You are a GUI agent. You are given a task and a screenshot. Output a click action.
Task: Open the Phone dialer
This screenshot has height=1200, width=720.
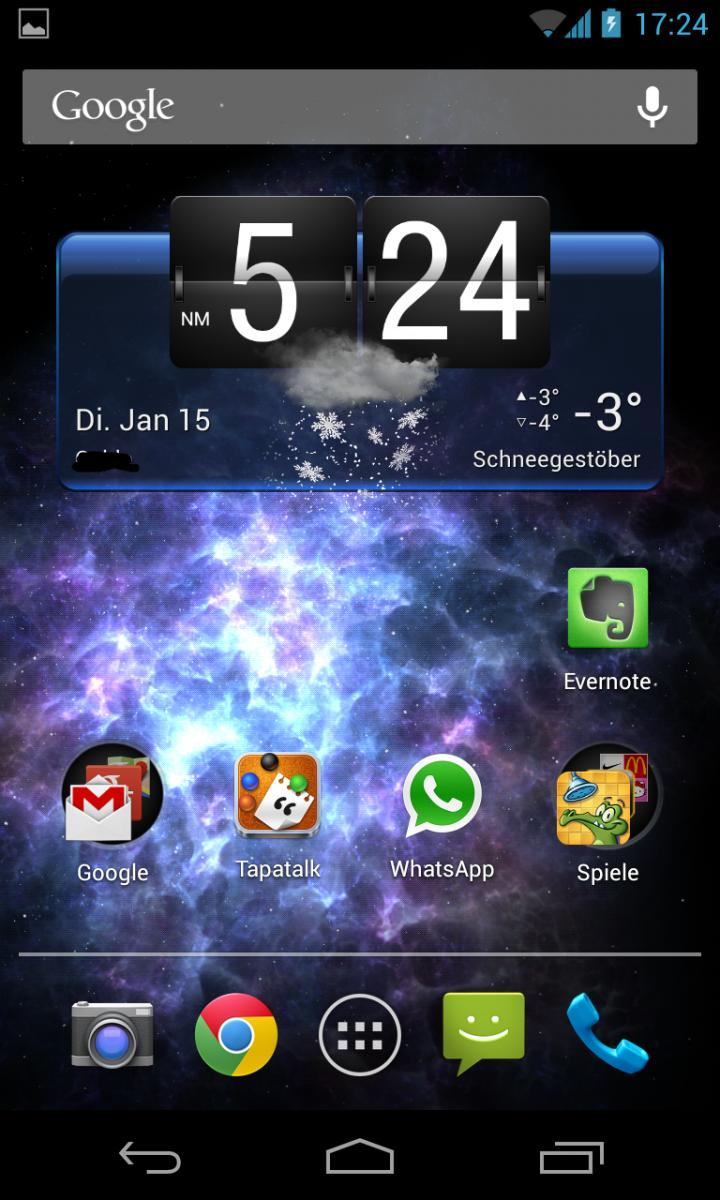pos(608,1033)
